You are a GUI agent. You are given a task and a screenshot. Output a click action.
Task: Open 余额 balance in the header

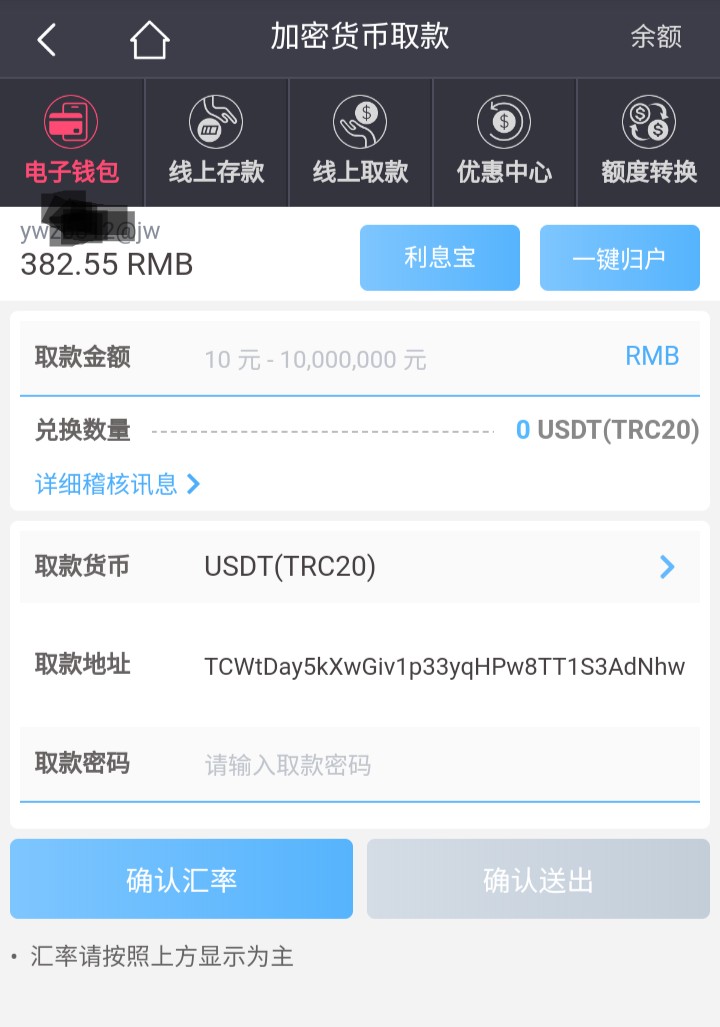656,38
